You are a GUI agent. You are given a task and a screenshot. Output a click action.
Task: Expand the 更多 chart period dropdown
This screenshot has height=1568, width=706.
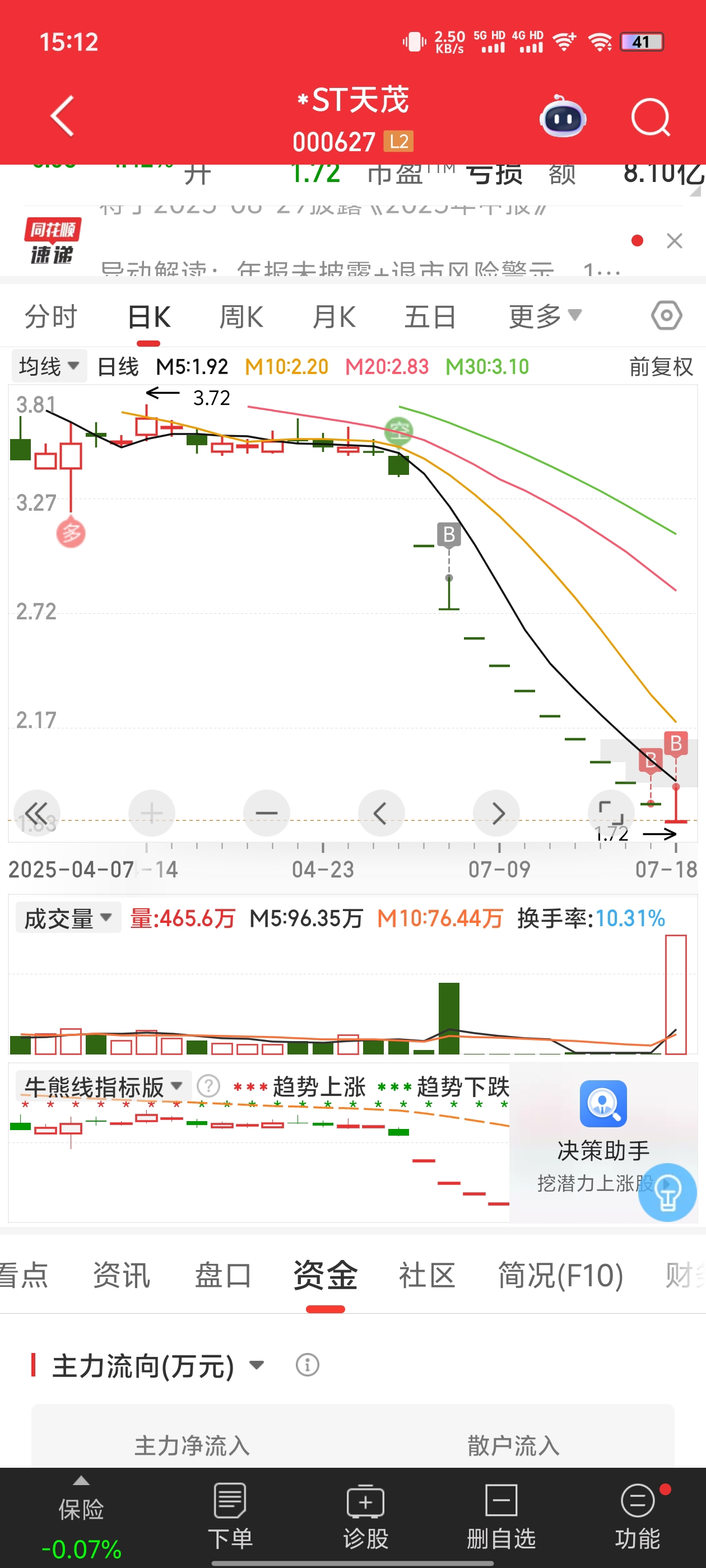545,316
